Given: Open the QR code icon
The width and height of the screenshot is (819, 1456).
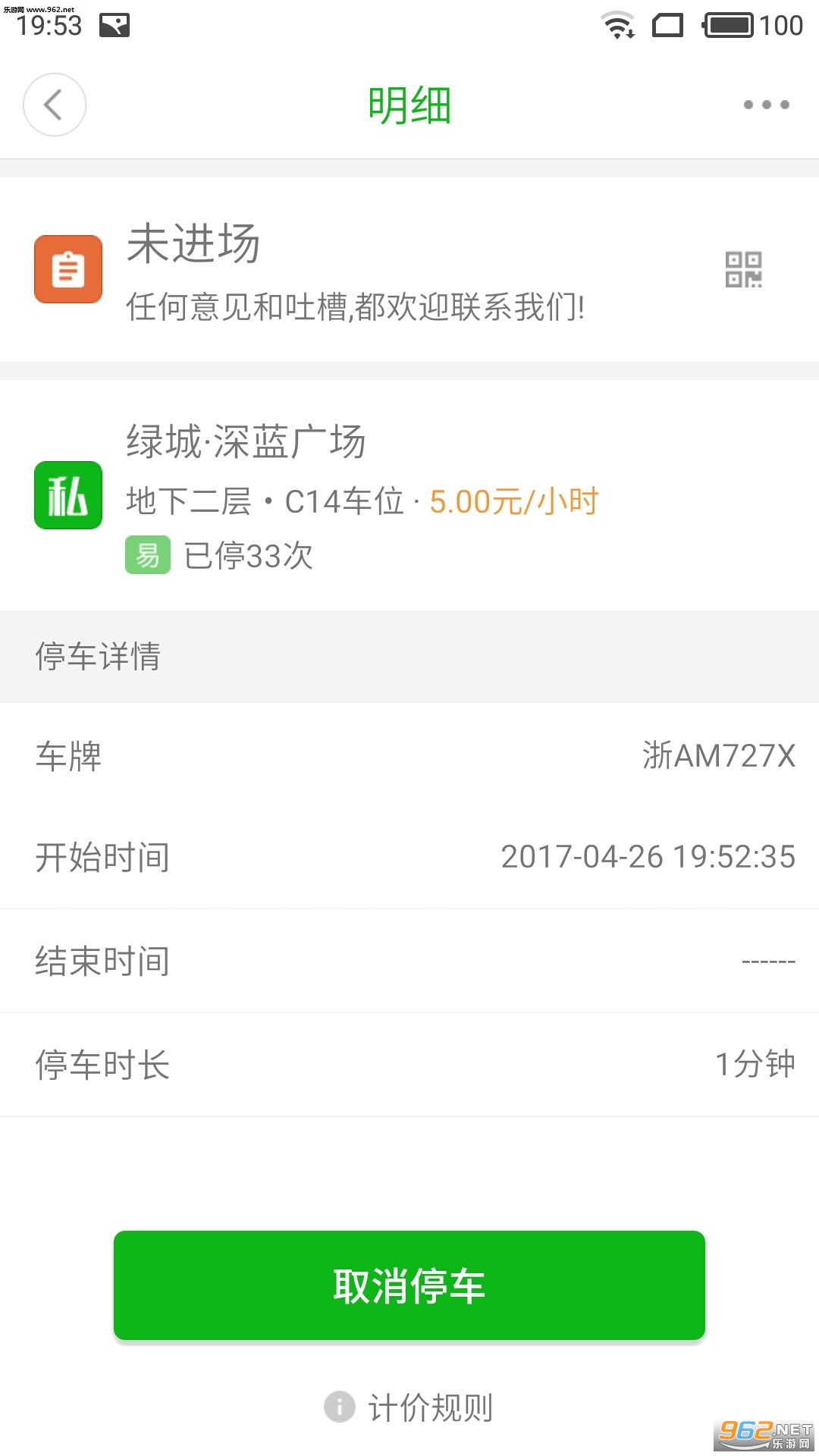Looking at the screenshot, I should pyautogui.click(x=743, y=270).
